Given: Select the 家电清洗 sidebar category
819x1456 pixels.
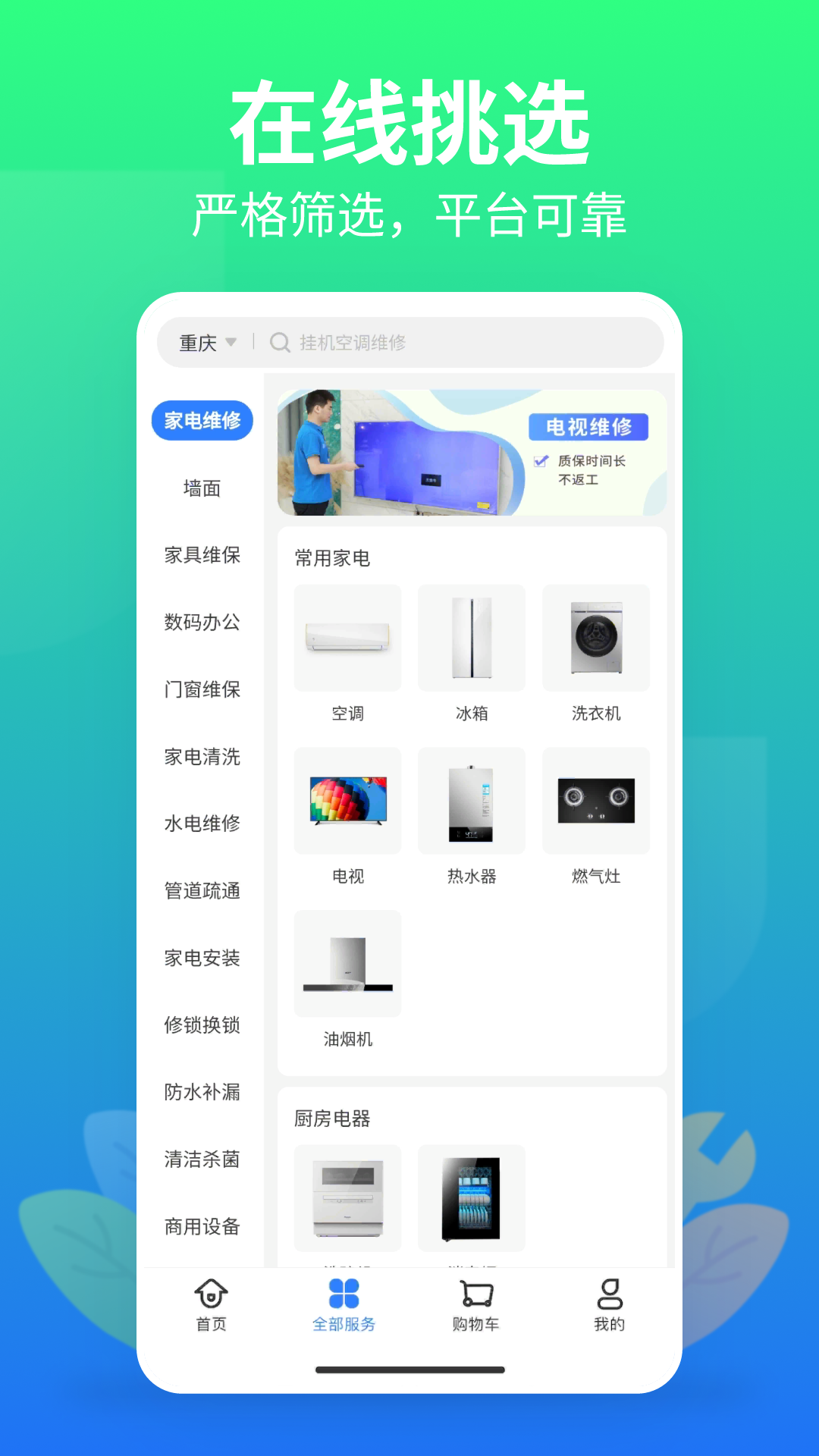Looking at the screenshot, I should click(x=202, y=756).
